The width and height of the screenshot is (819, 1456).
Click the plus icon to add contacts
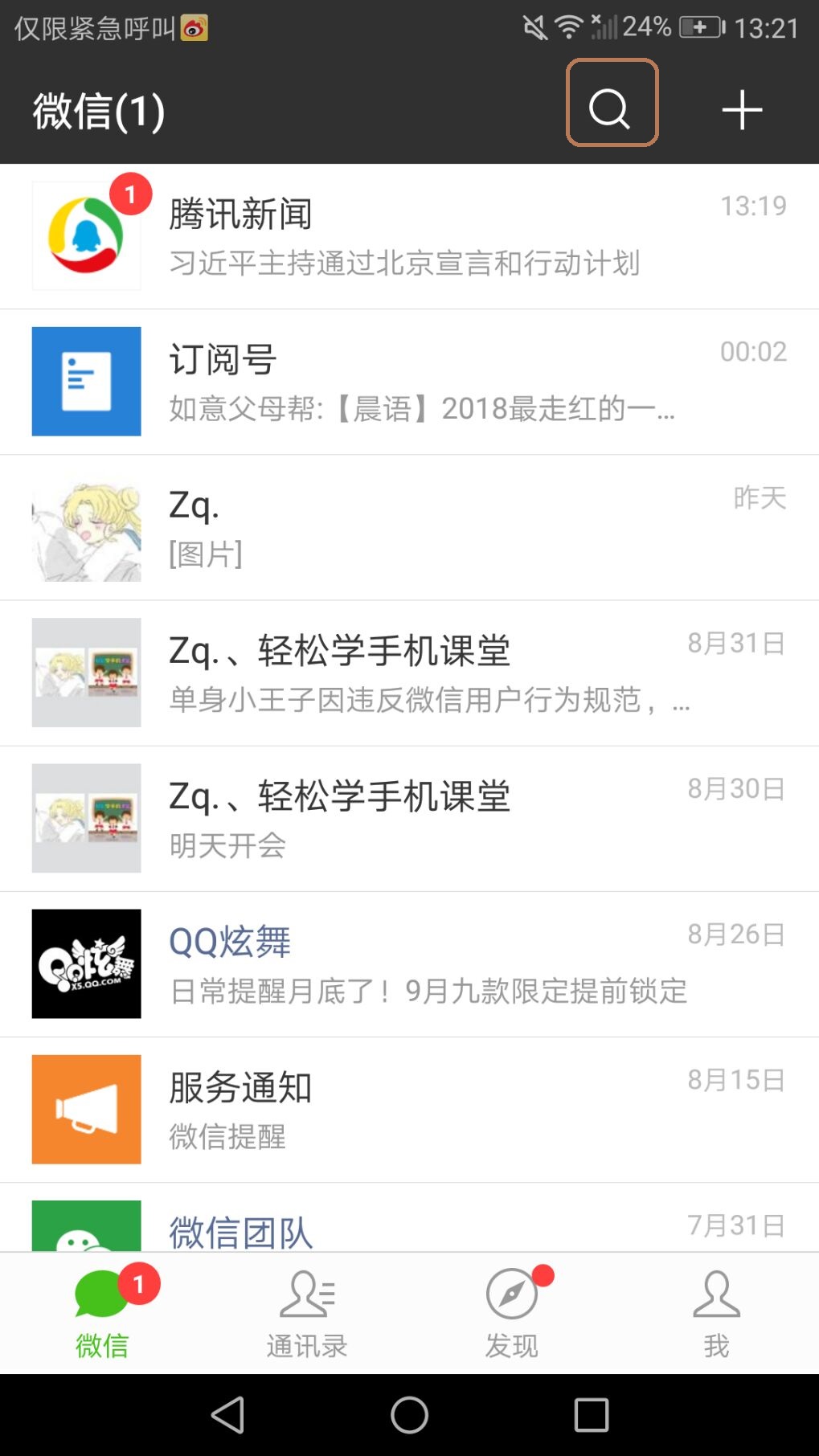pos(740,110)
